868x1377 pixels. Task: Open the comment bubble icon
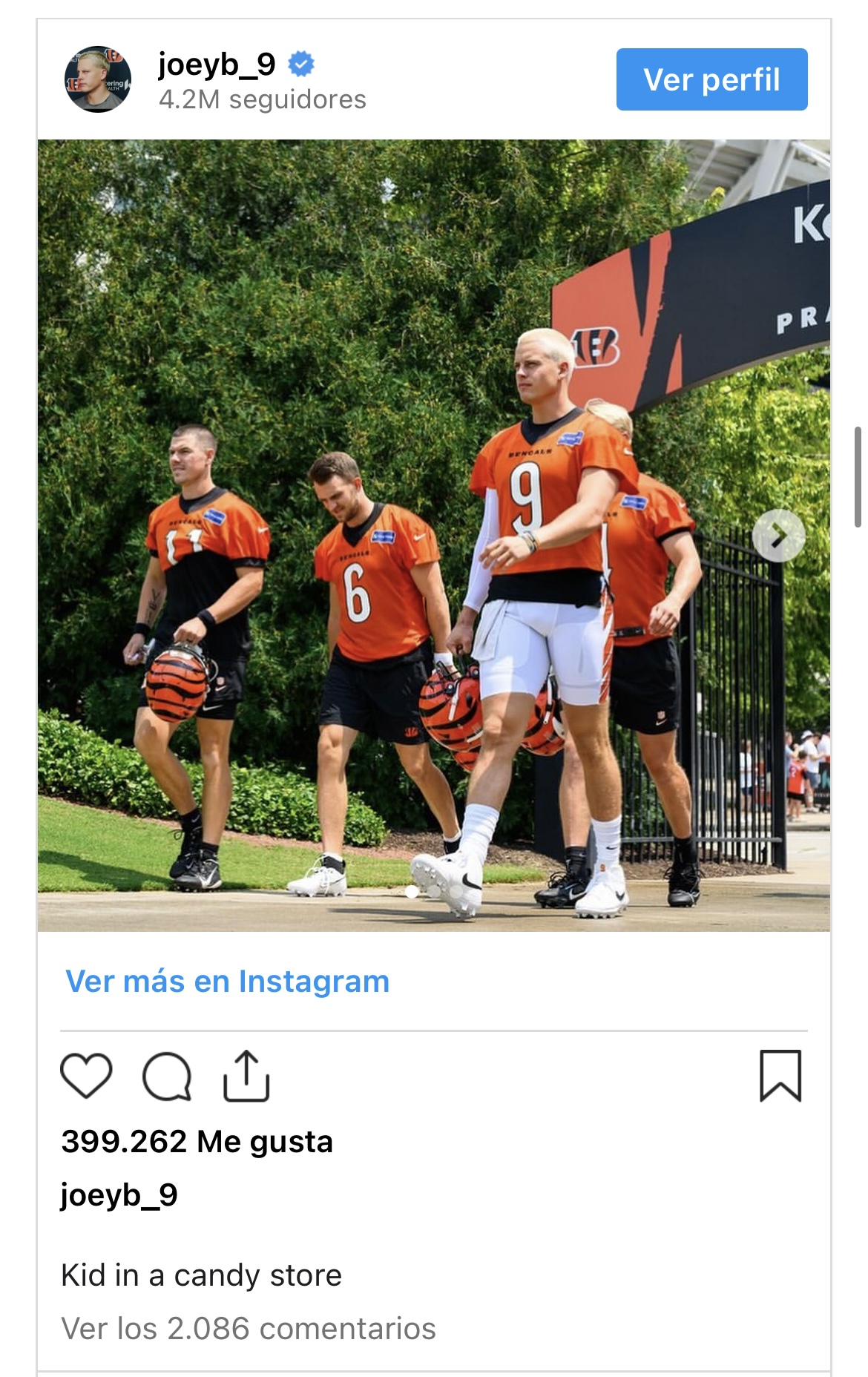(x=167, y=1076)
